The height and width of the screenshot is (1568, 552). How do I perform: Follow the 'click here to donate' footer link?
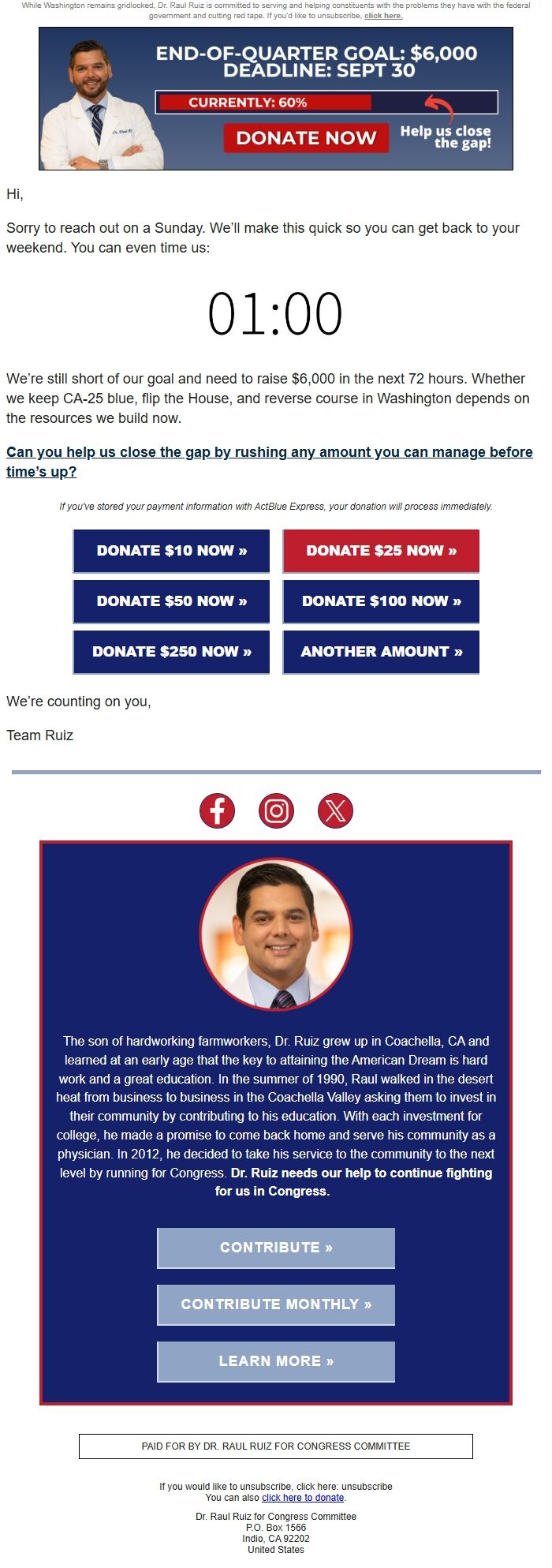coord(303,1497)
